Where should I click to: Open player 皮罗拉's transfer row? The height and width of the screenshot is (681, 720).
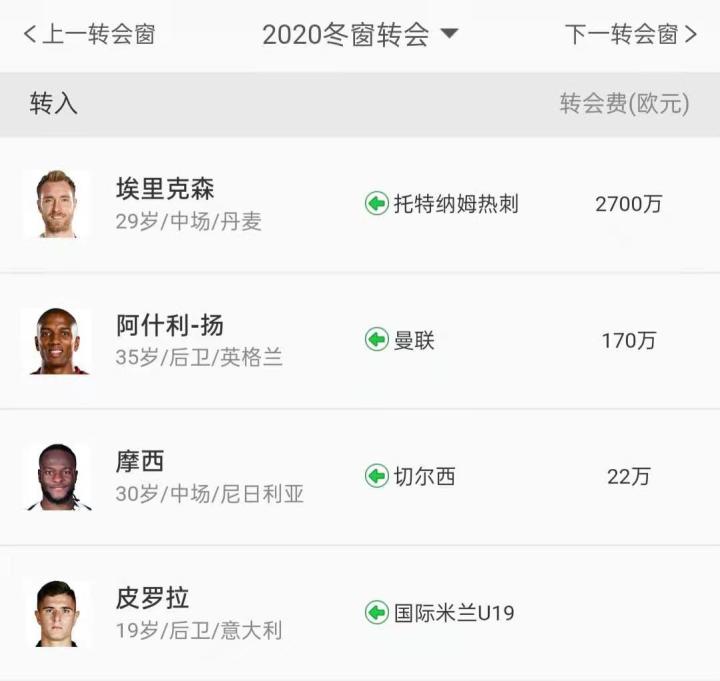(360, 612)
